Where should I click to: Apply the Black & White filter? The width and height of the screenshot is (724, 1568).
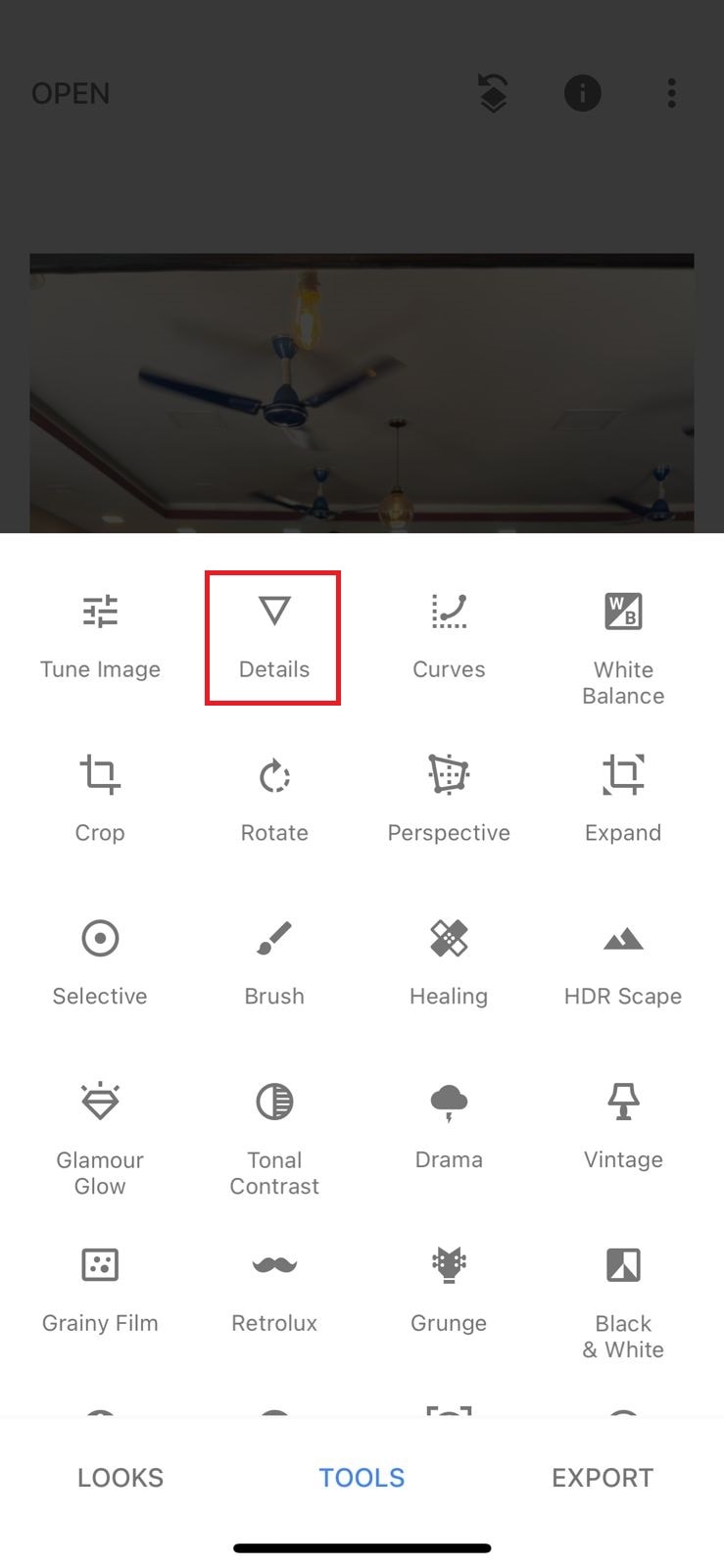pos(623,1294)
